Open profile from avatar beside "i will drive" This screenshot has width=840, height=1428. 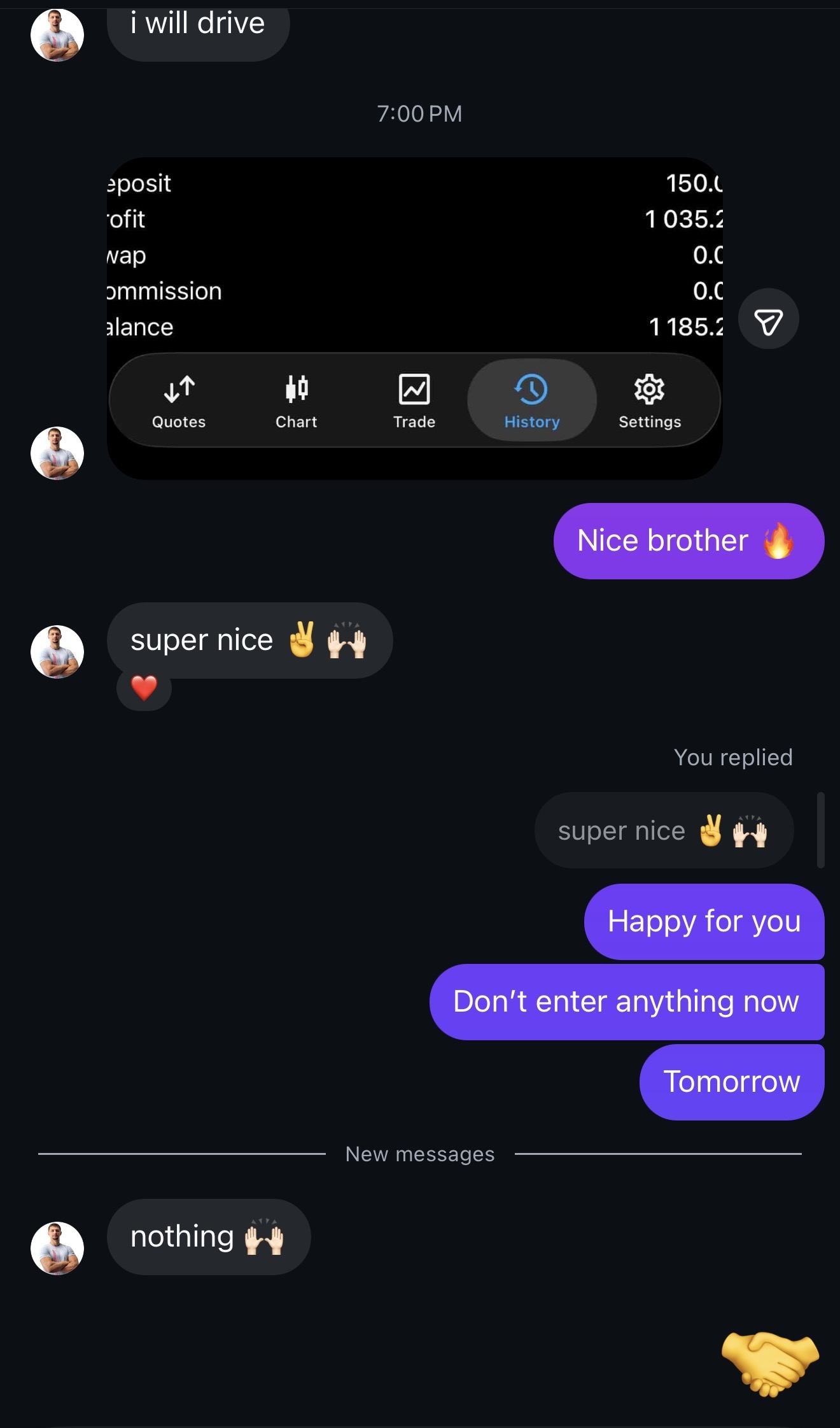[x=57, y=35]
